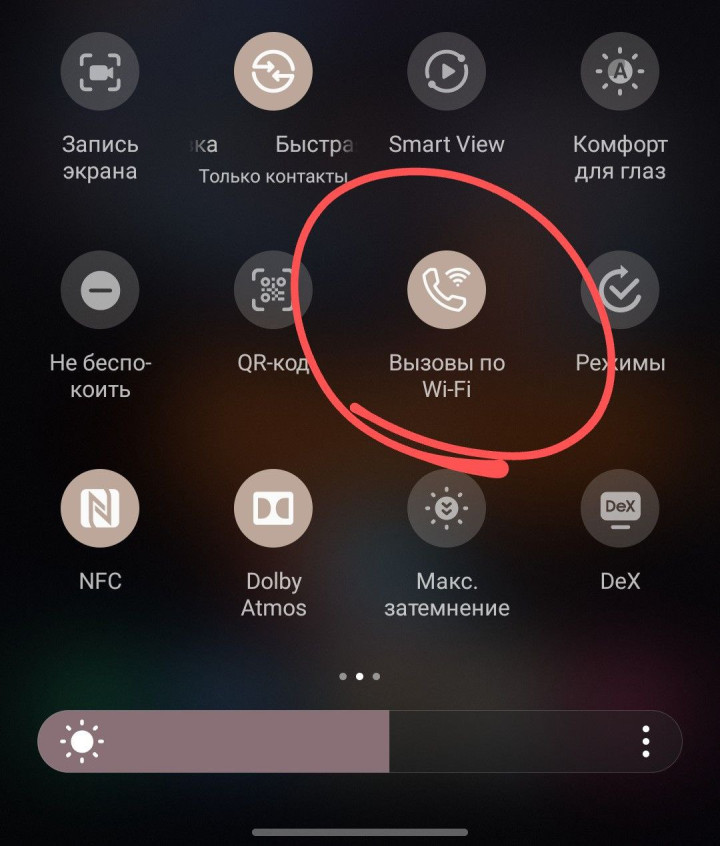Open brightness options three-dot menu

coord(646,742)
